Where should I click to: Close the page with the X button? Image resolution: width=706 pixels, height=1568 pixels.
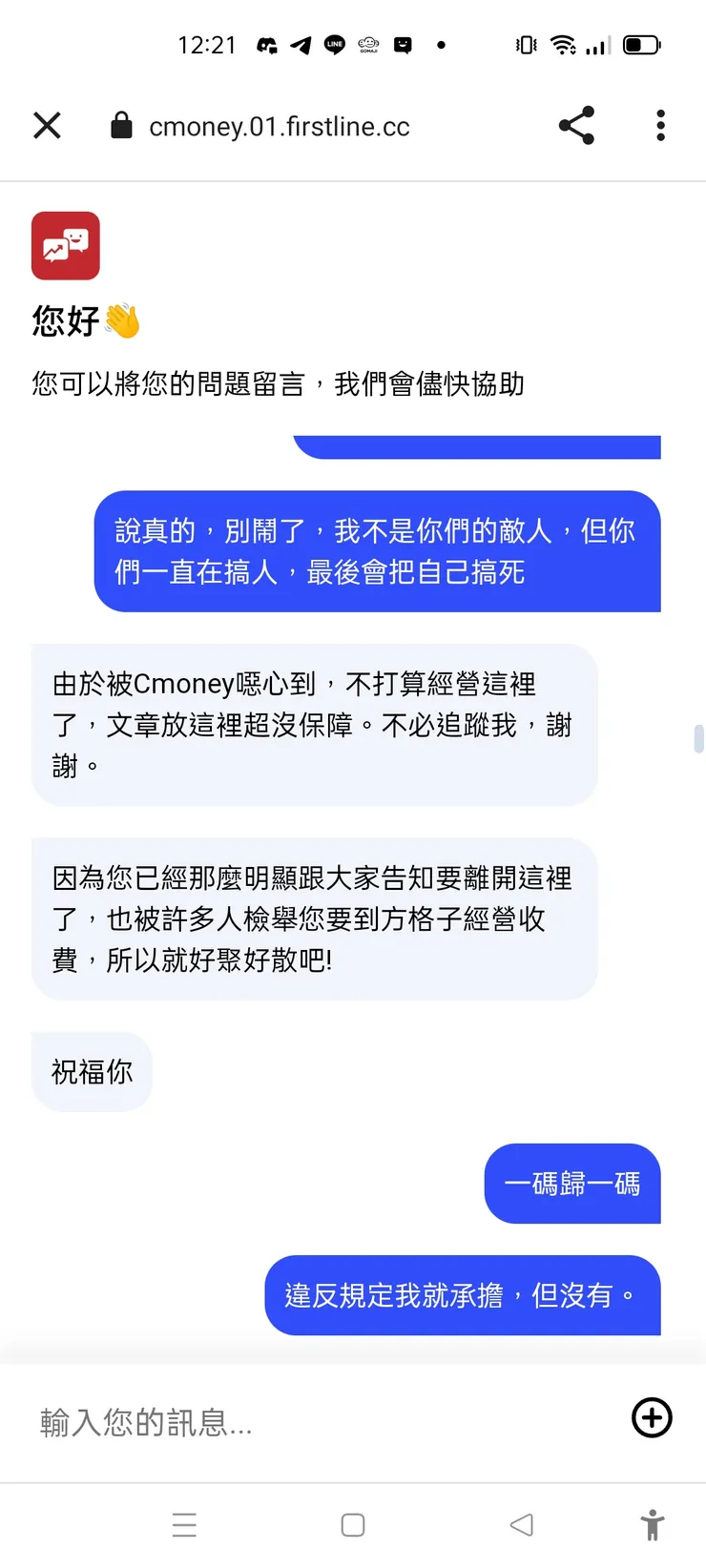click(x=47, y=125)
